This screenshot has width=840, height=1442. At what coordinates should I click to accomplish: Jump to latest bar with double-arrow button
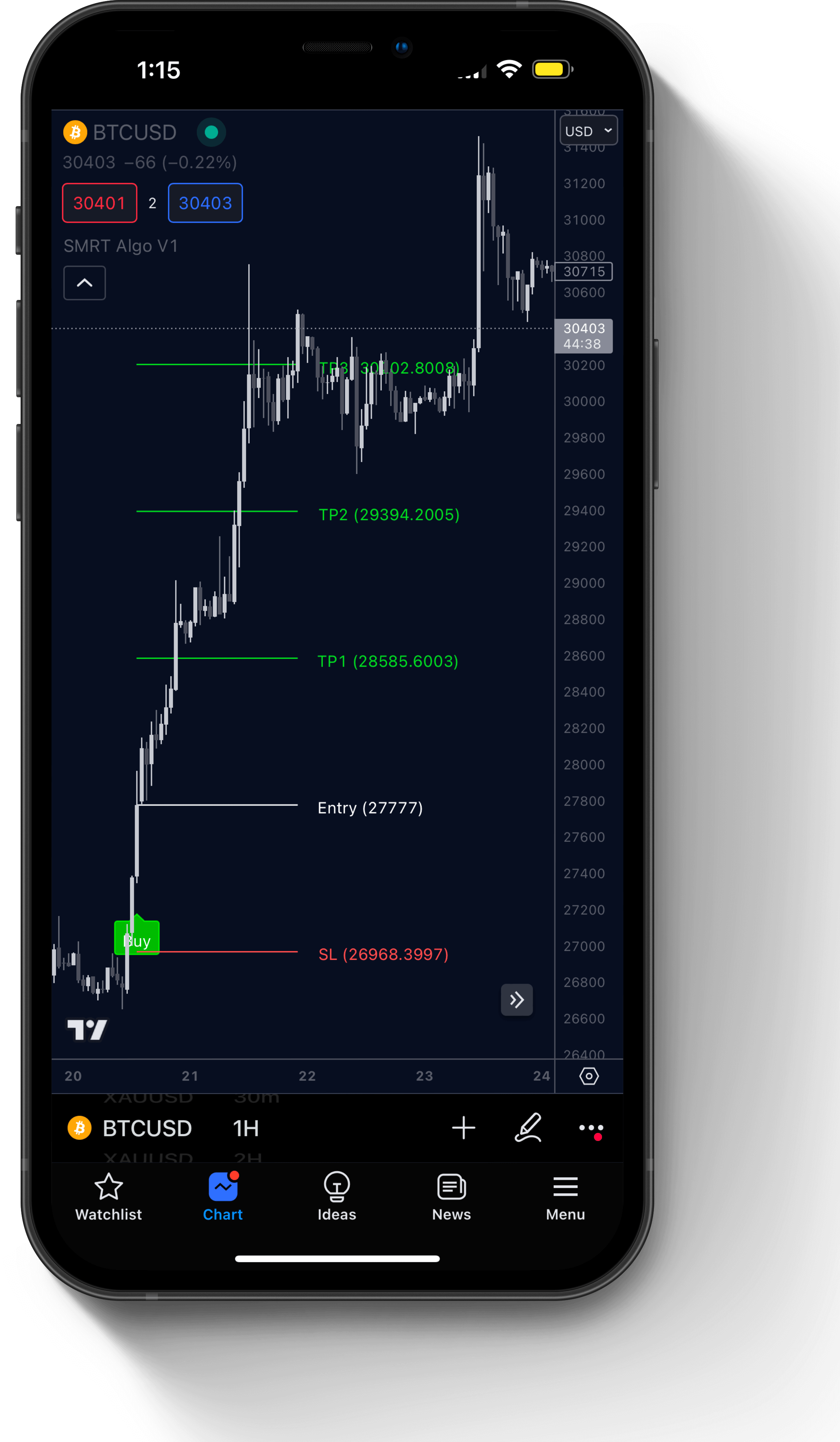coord(517,1000)
